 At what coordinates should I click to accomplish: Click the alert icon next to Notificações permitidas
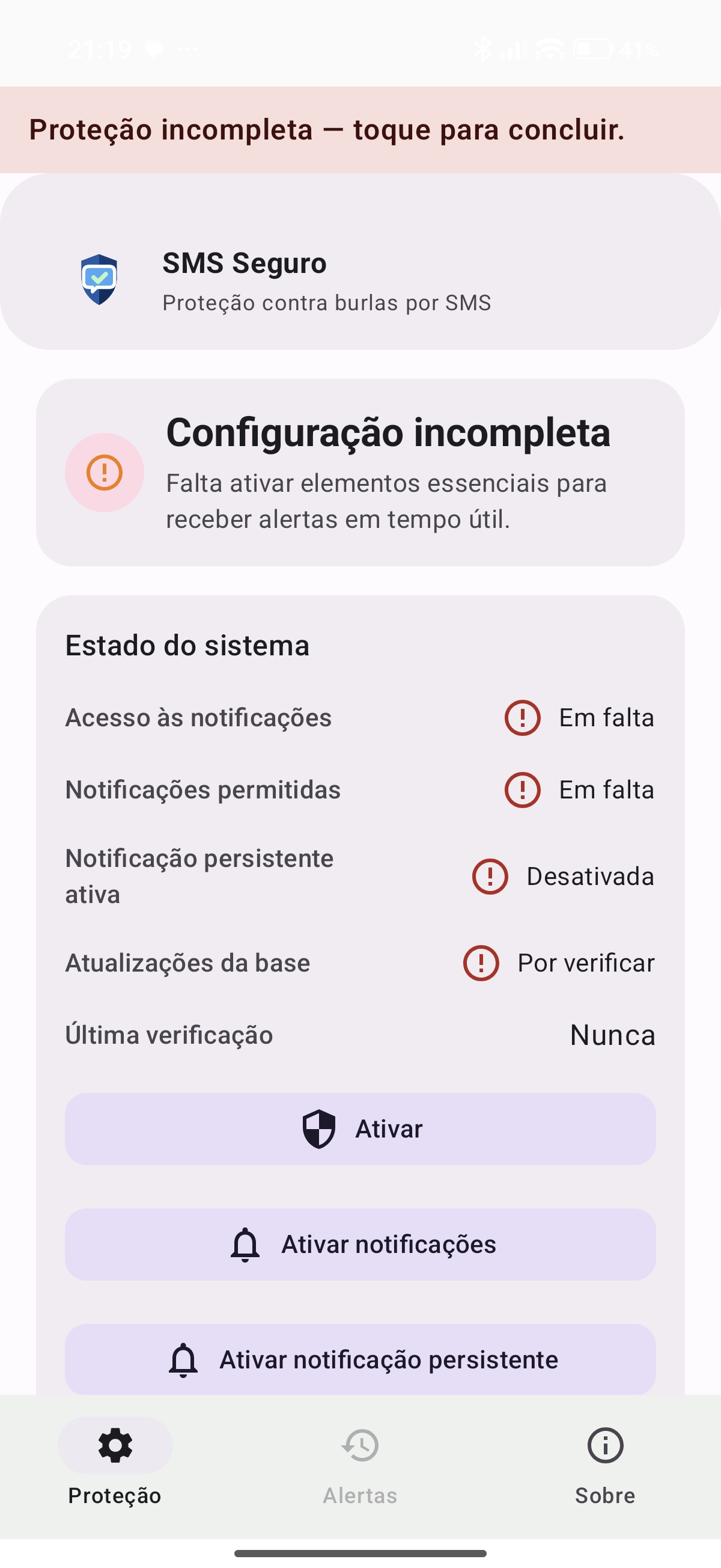pos(522,789)
